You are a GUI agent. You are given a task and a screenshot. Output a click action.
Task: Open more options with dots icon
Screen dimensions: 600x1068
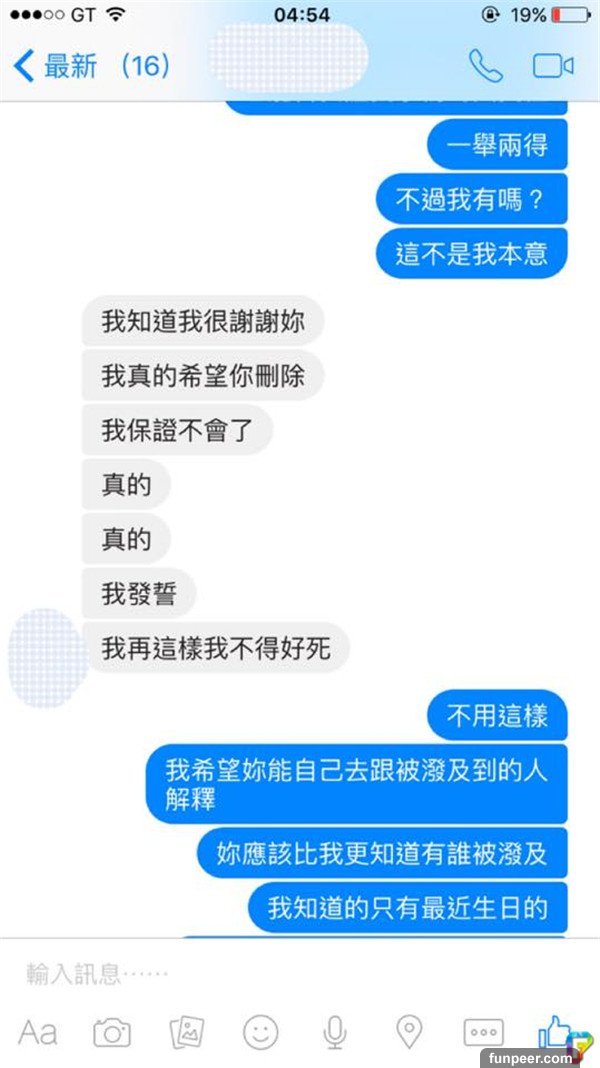click(483, 1031)
